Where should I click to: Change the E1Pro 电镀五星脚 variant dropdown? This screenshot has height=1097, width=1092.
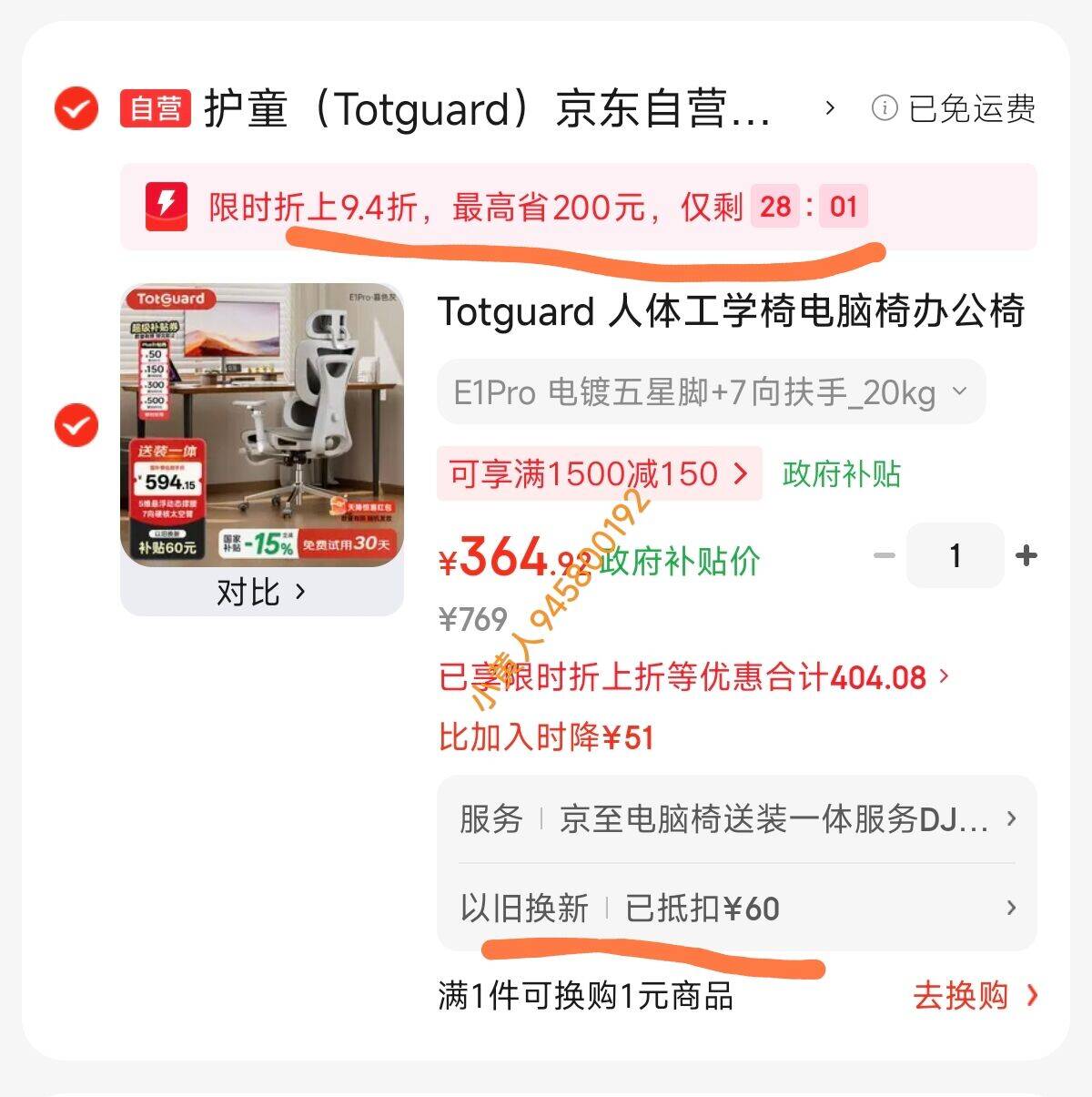pos(711,392)
